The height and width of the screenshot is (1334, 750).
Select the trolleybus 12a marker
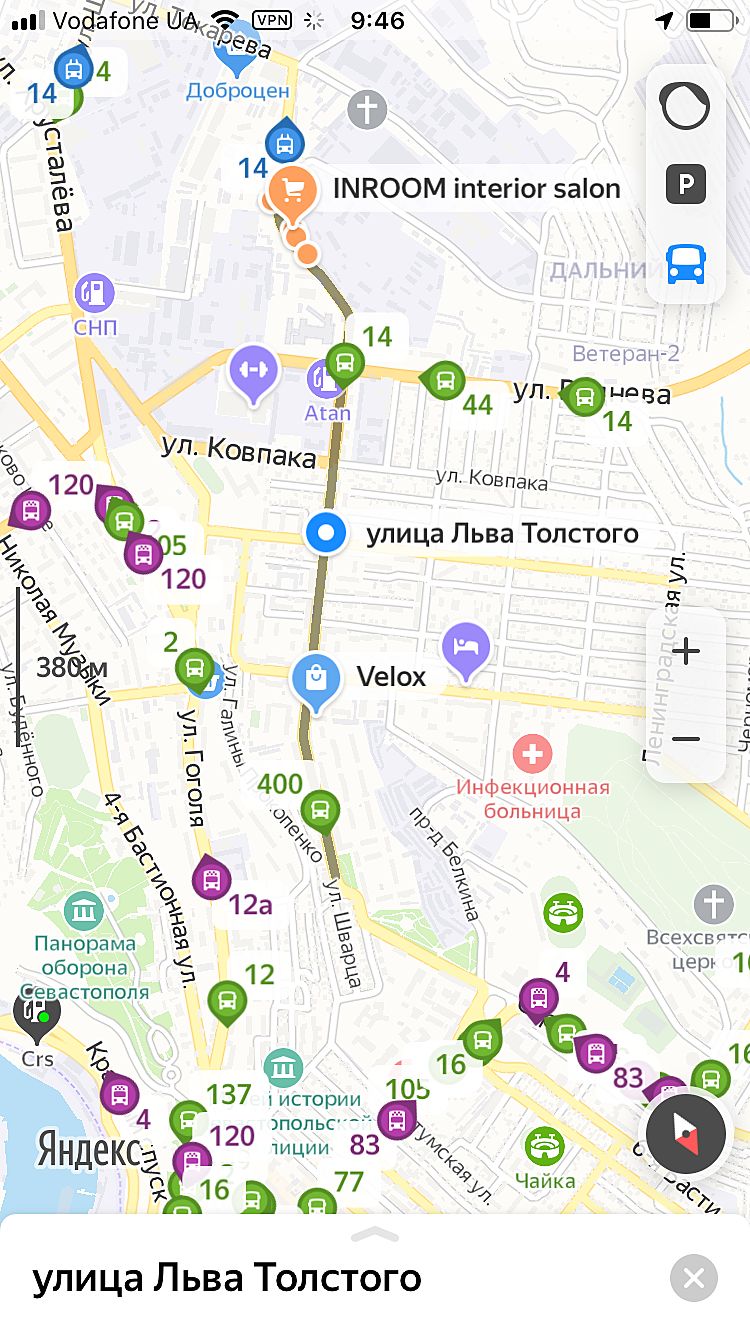click(212, 879)
